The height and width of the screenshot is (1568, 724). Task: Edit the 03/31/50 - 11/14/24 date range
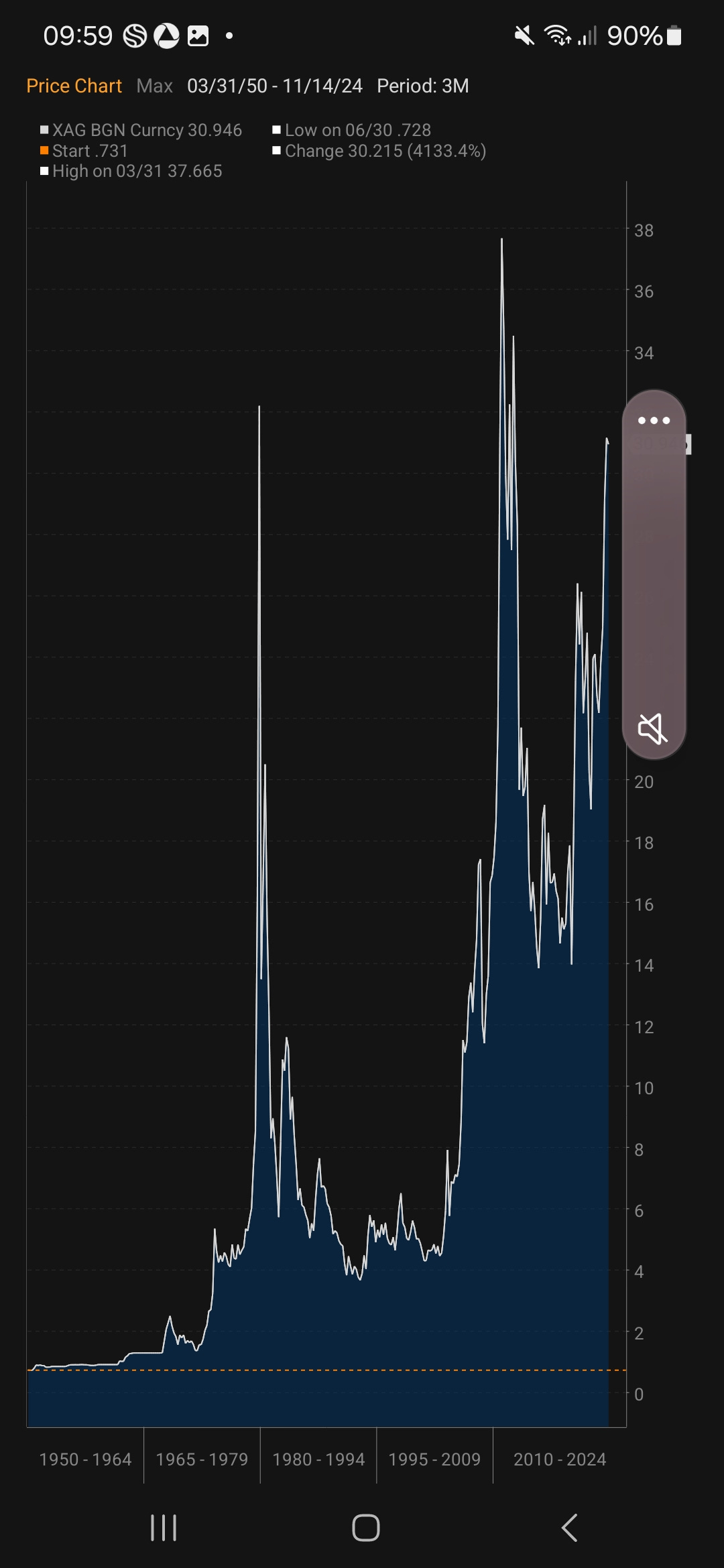point(275,86)
